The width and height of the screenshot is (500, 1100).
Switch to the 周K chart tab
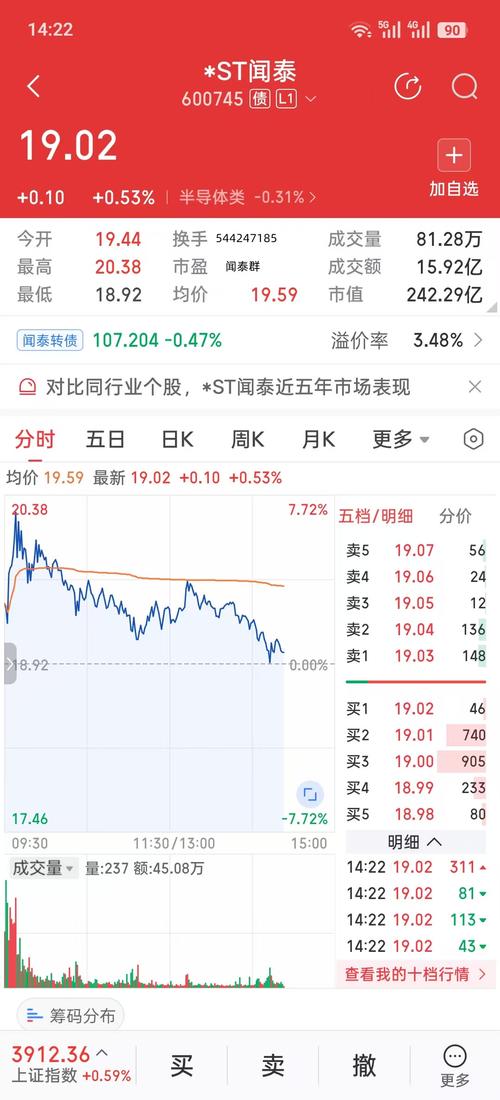tap(248, 440)
